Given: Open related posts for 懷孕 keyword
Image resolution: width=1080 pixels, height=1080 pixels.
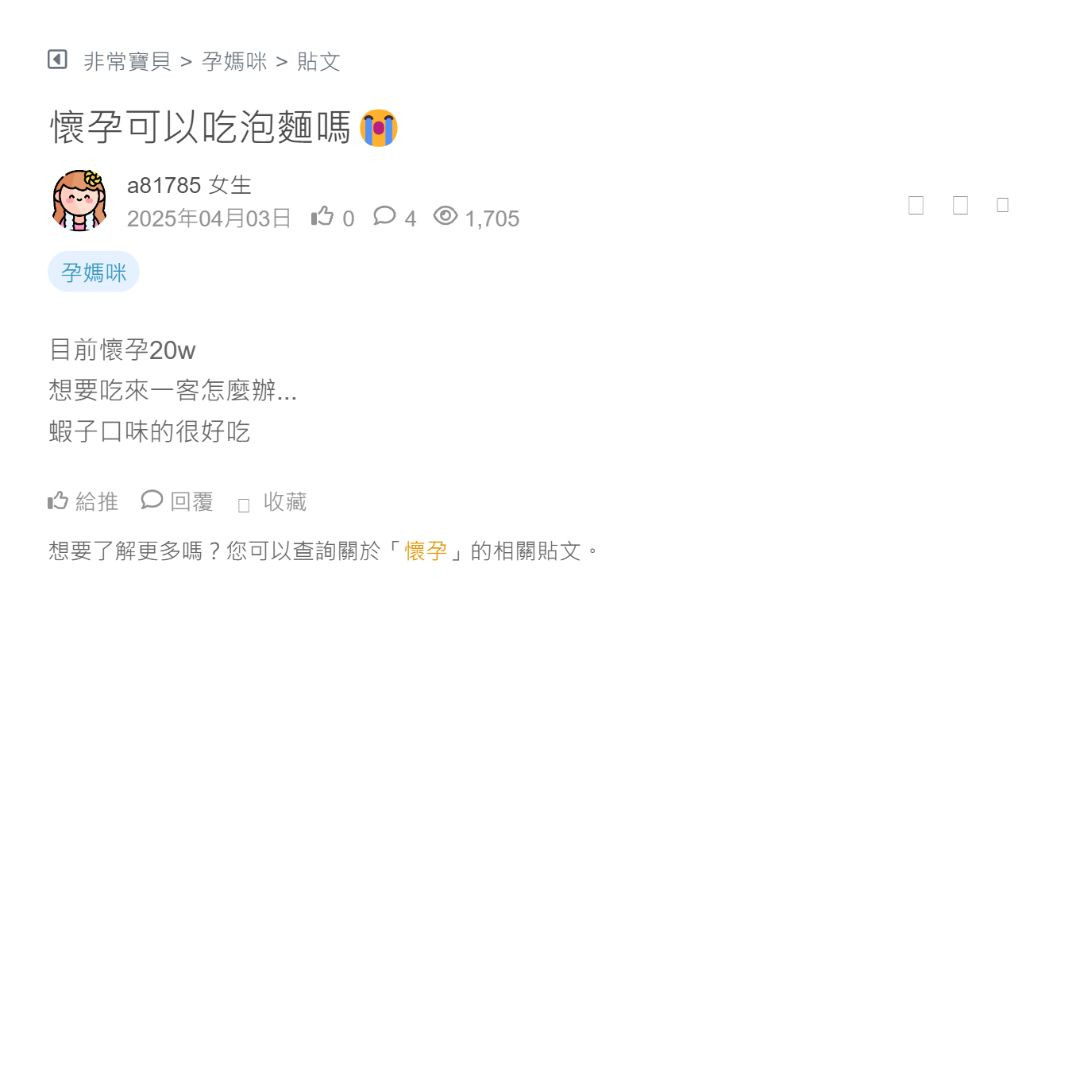Looking at the screenshot, I should (x=425, y=551).
